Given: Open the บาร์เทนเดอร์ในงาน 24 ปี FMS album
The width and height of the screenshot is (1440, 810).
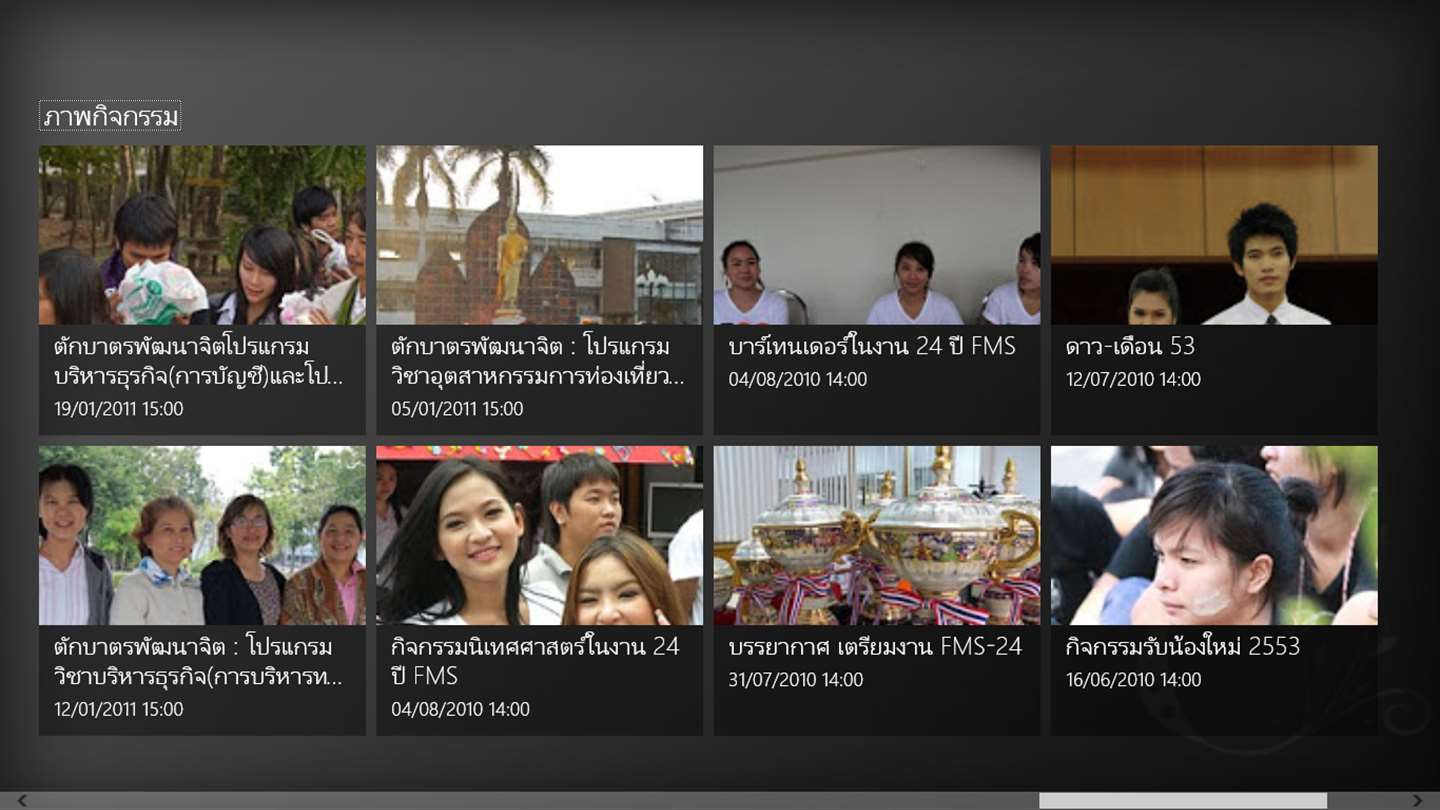Looking at the screenshot, I should (x=876, y=290).
